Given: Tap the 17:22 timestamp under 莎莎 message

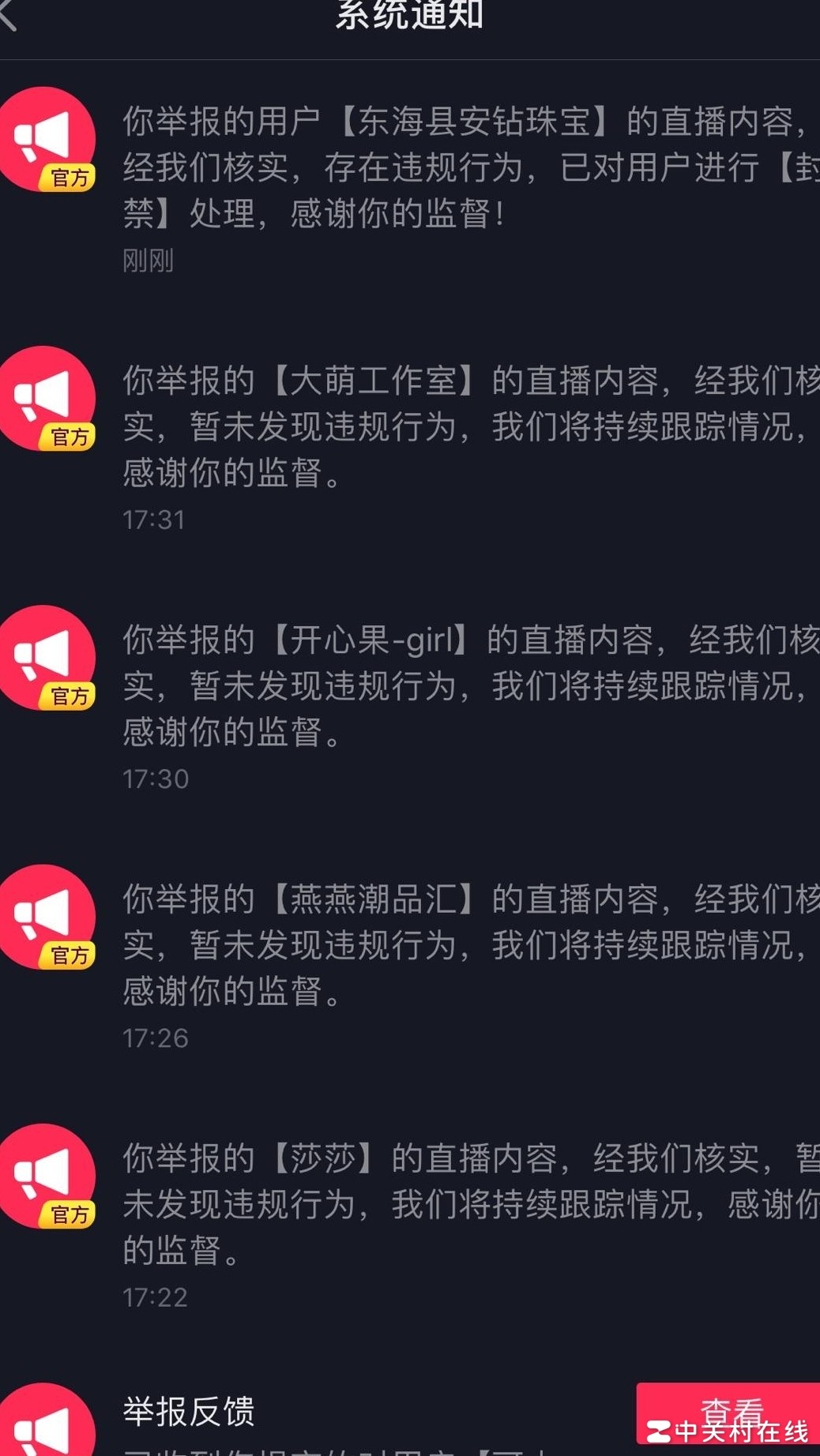Looking at the screenshot, I should click(156, 1297).
